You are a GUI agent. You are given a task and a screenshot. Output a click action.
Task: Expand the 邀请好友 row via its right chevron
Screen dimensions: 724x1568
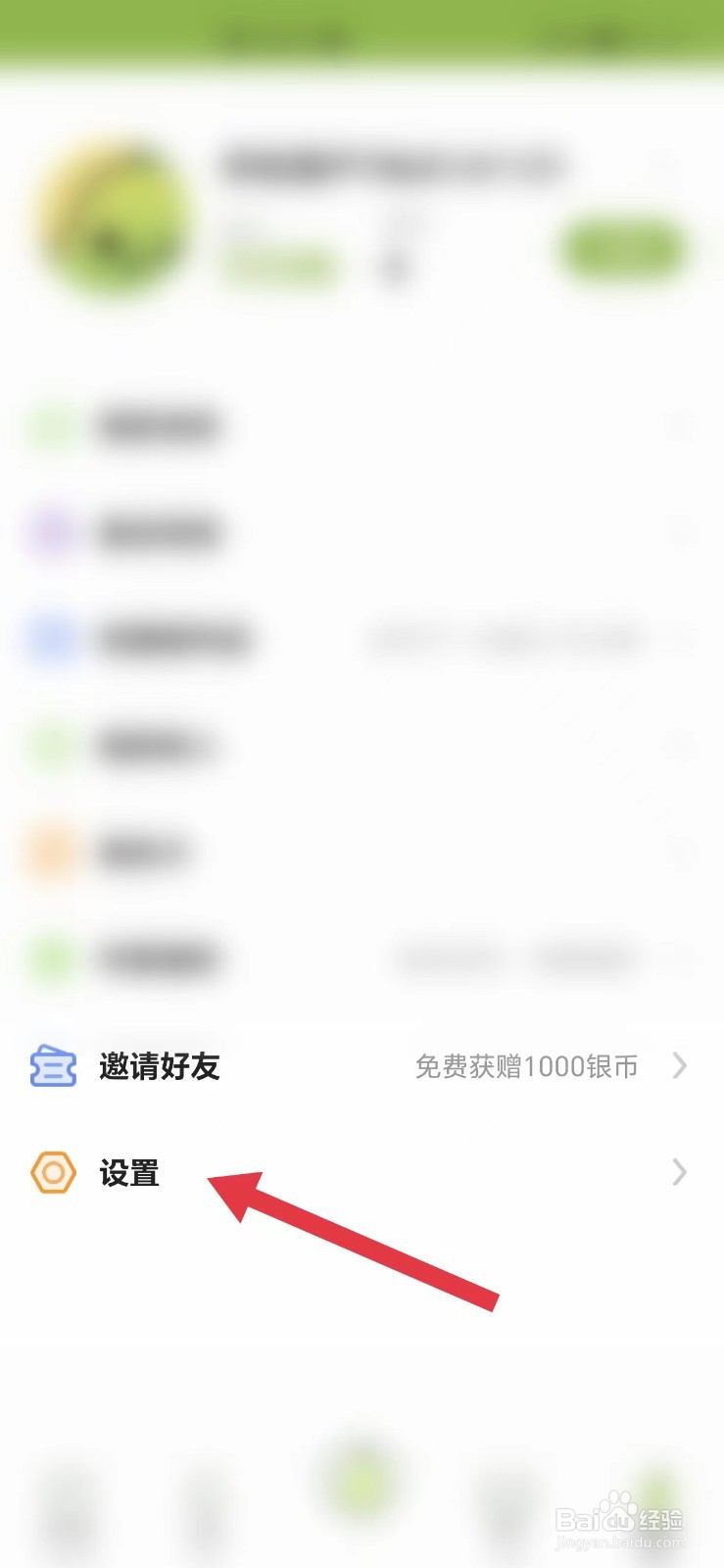[x=681, y=1066]
